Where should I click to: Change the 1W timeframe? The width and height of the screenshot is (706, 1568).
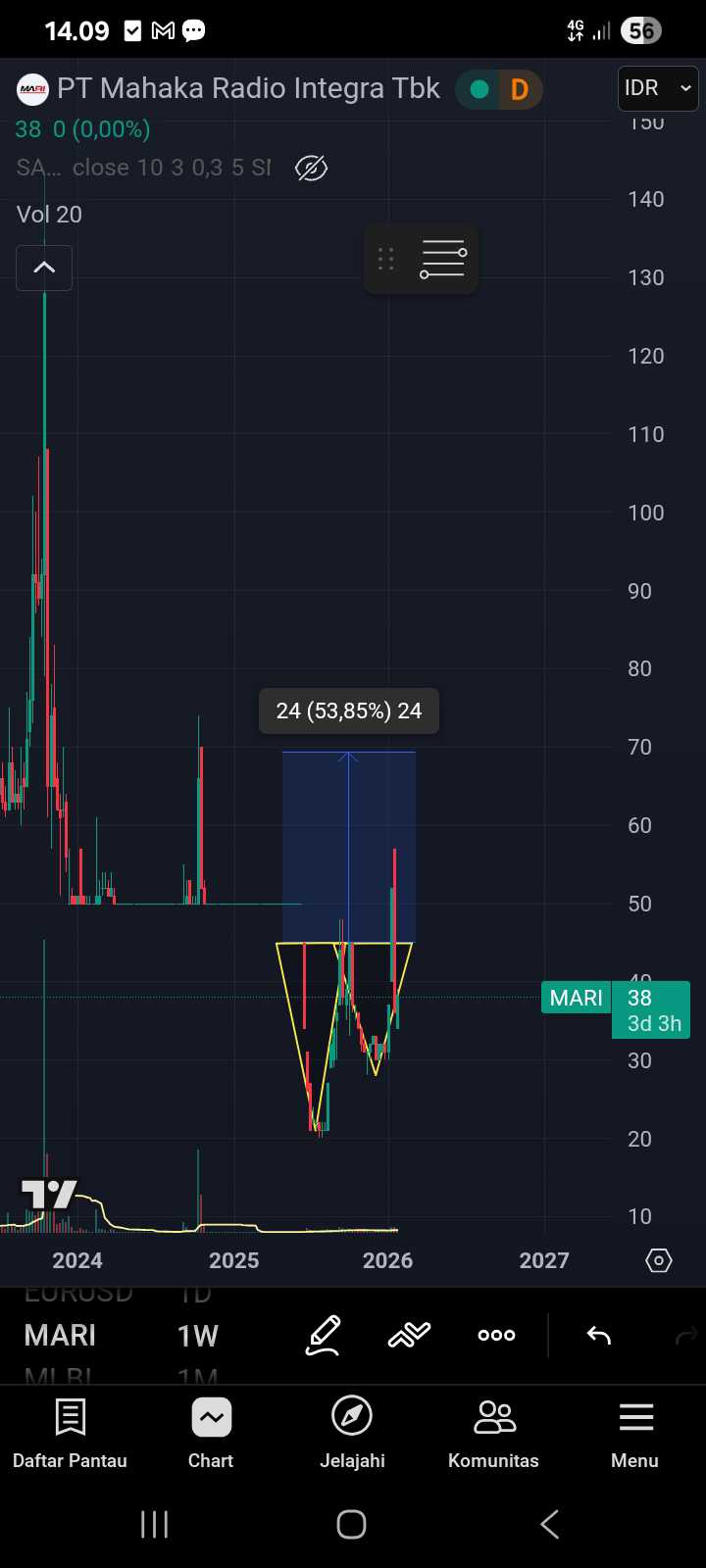tap(197, 1335)
